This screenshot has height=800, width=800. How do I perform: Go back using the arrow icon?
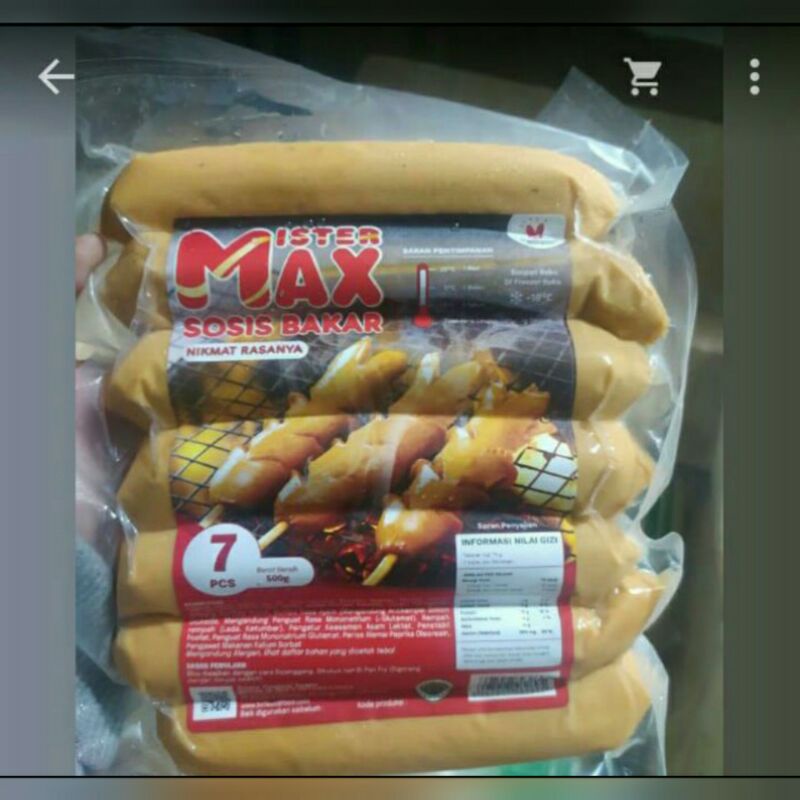(56, 77)
